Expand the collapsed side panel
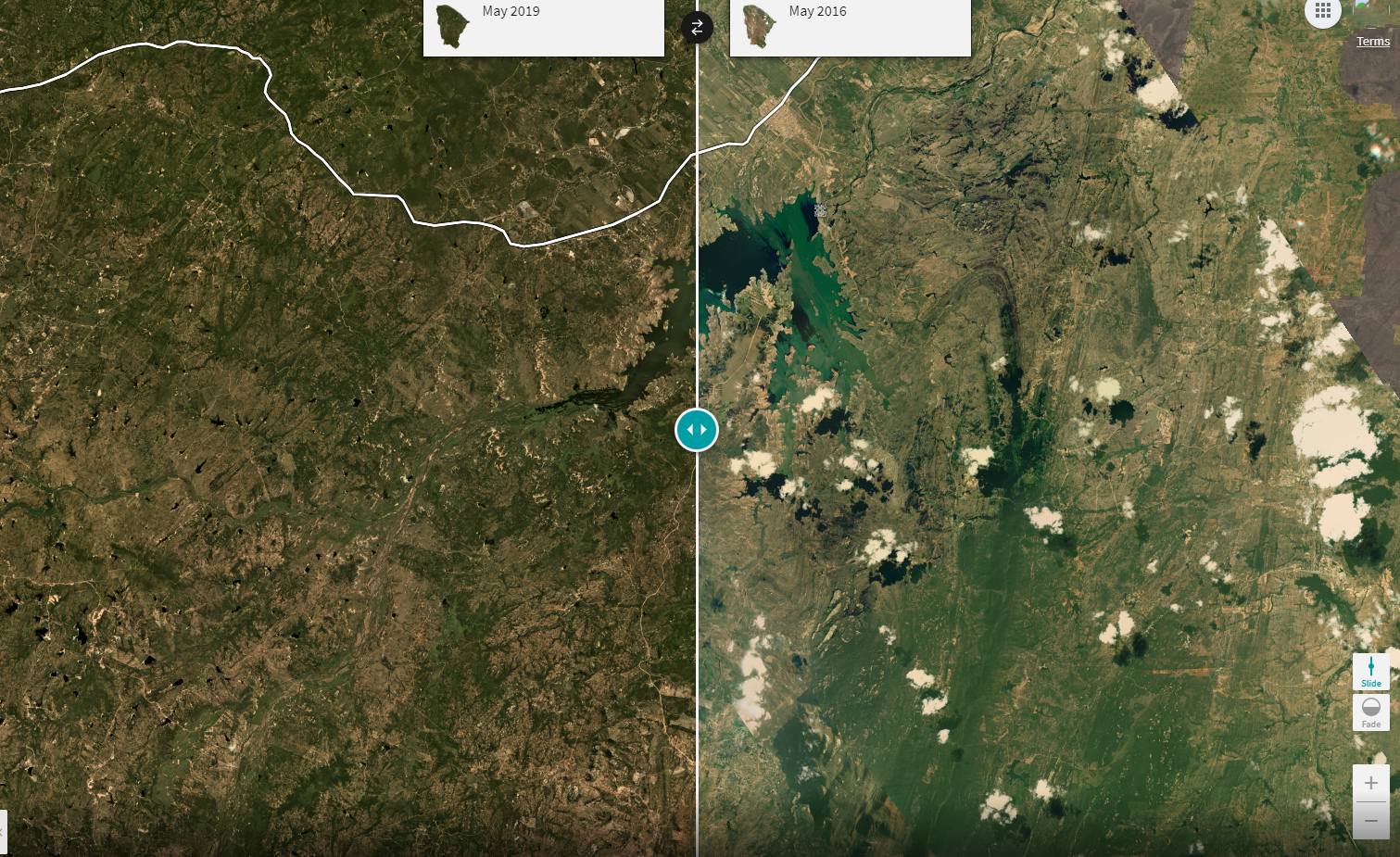This screenshot has width=1400, height=857. pos(3,831)
